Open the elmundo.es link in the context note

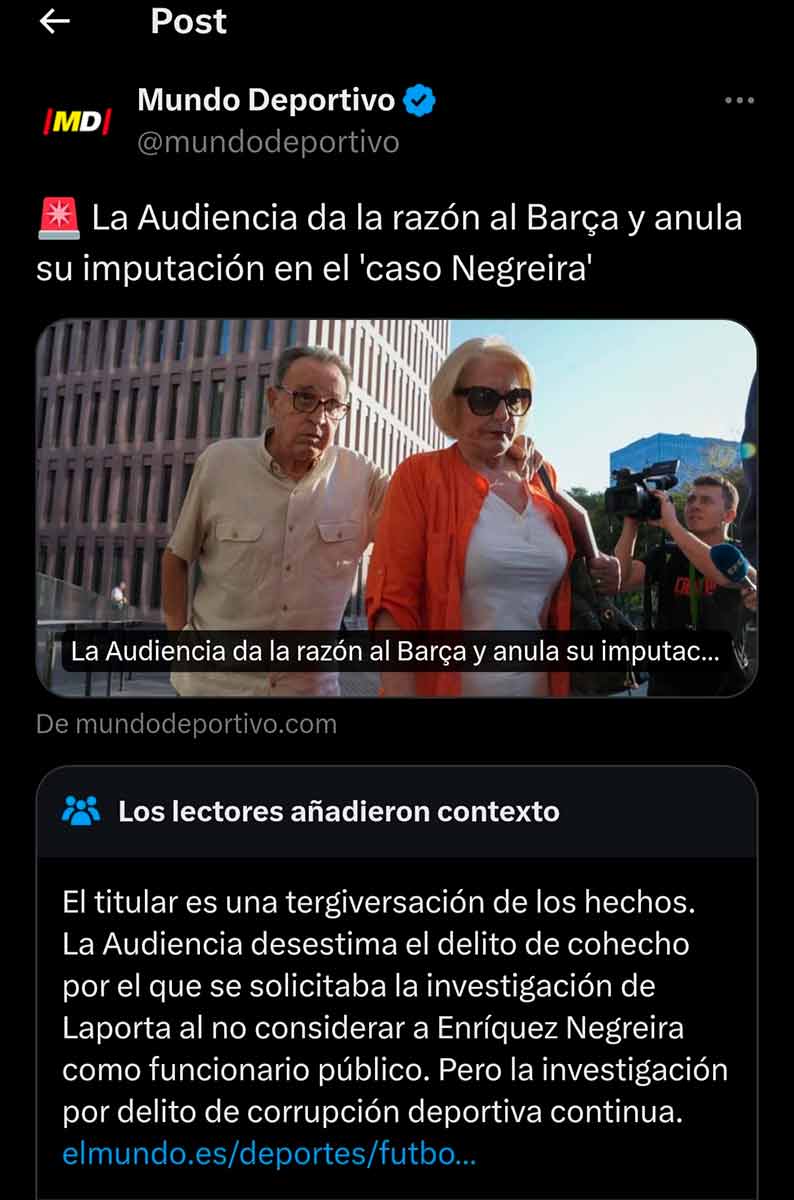pyautogui.click(x=269, y=1155)
